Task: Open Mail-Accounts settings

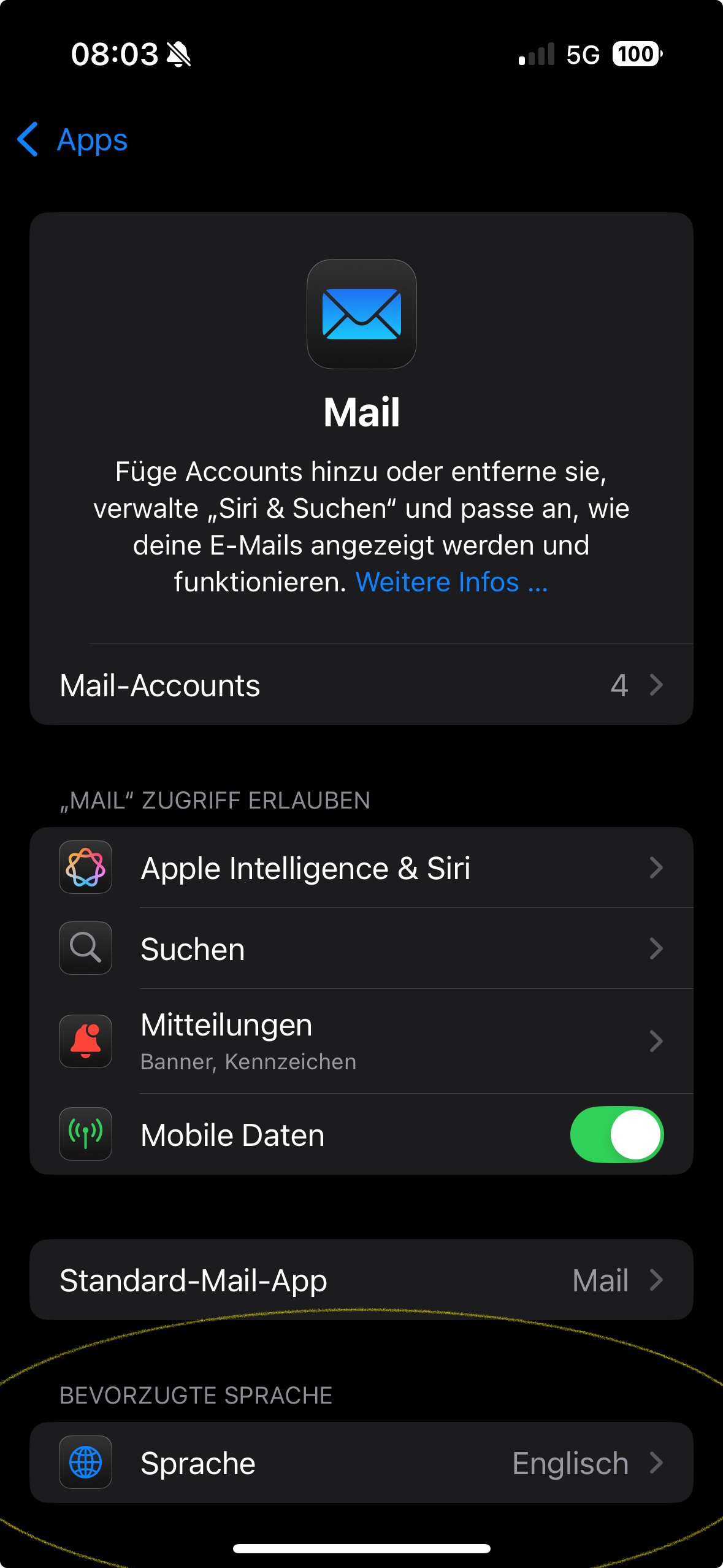Action: [x=361, y=685]
